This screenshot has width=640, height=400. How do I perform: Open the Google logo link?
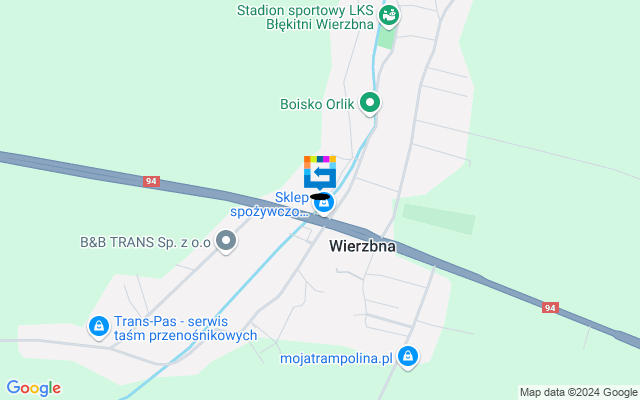(33, 388)
